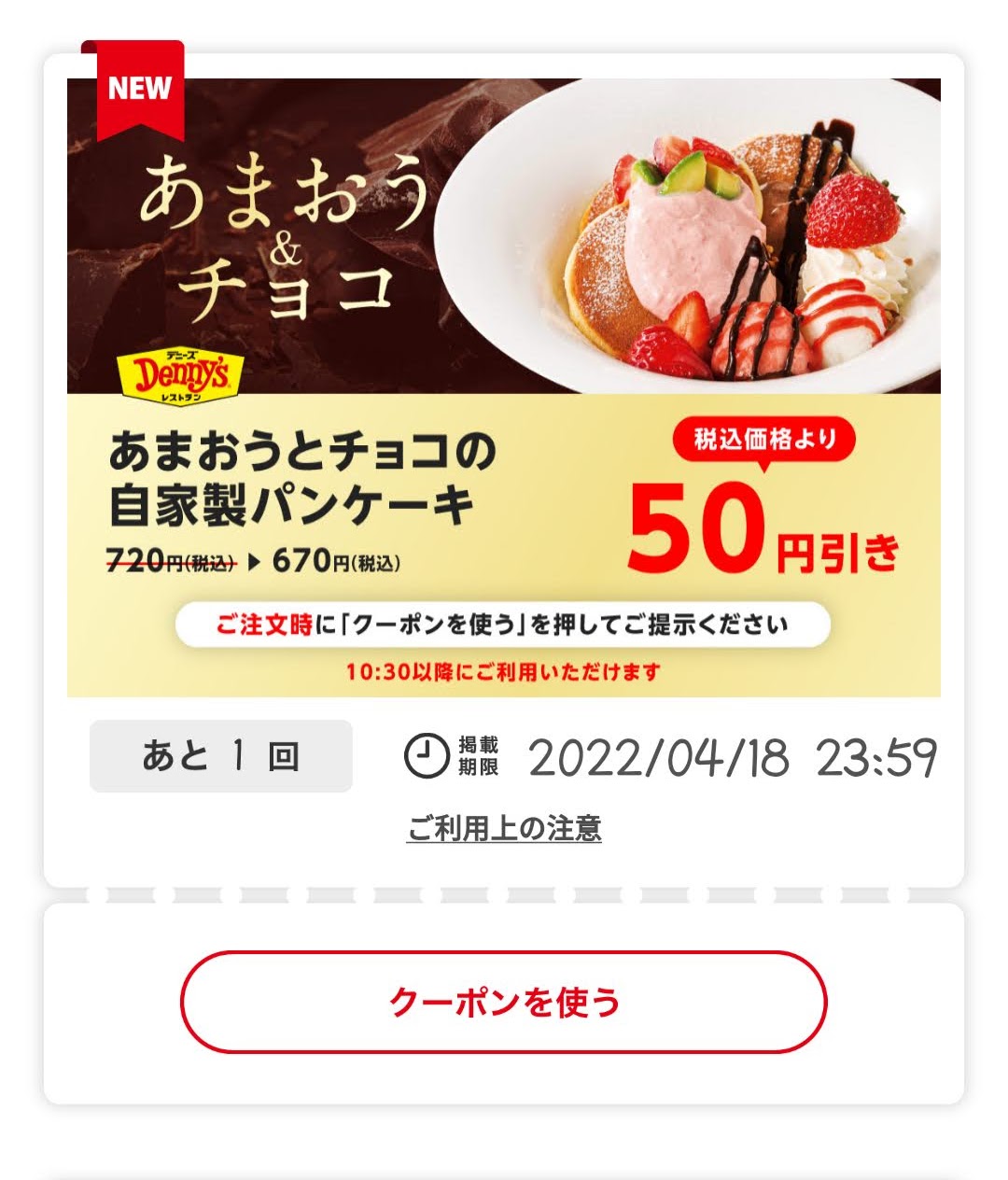Open the Denny's pancake coupon banner

(504, 387)
